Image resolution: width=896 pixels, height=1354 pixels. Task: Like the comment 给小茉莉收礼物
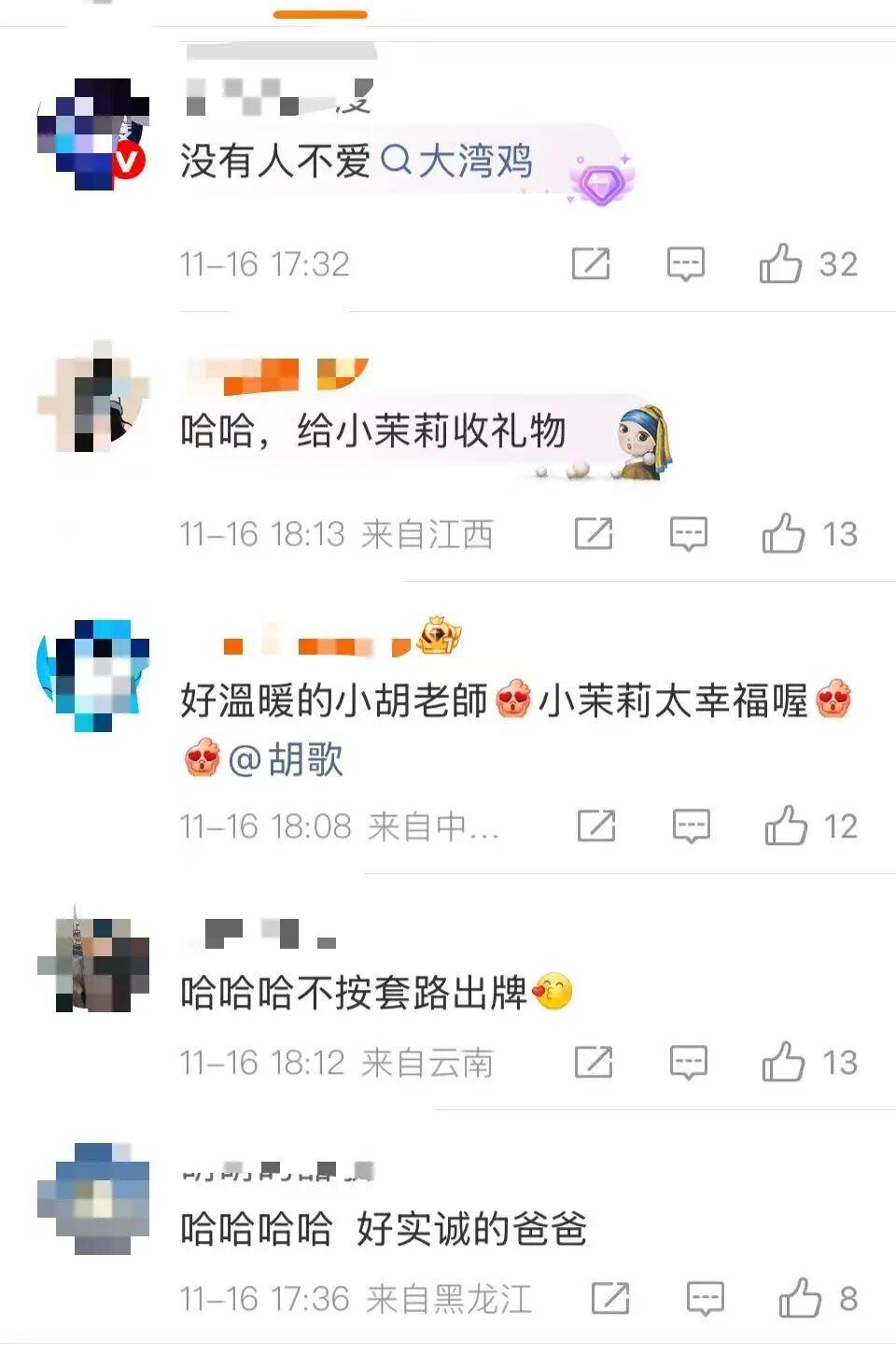click(783, 534)
